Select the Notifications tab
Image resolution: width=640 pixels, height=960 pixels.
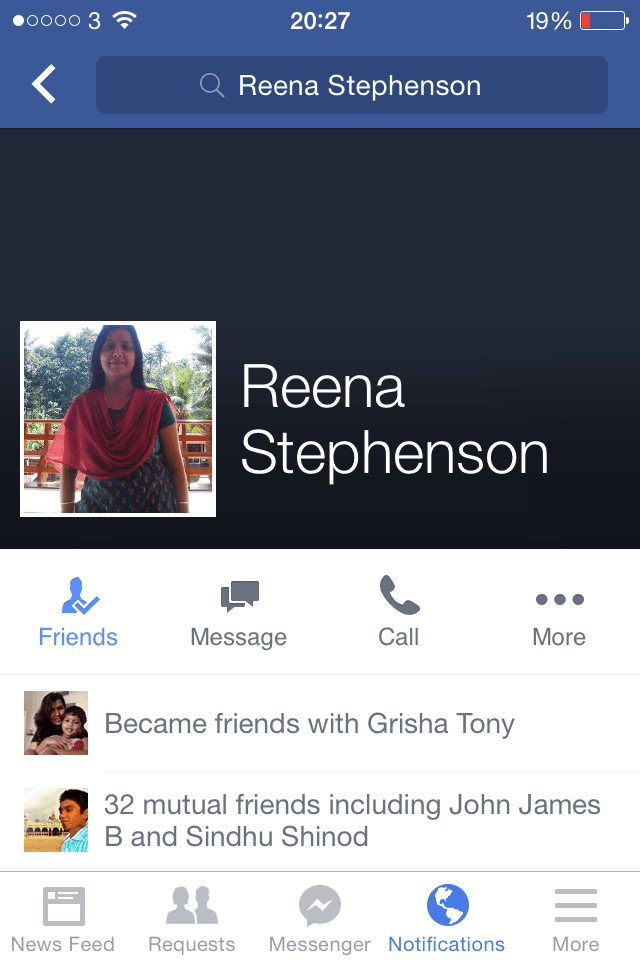pos(447,919)
